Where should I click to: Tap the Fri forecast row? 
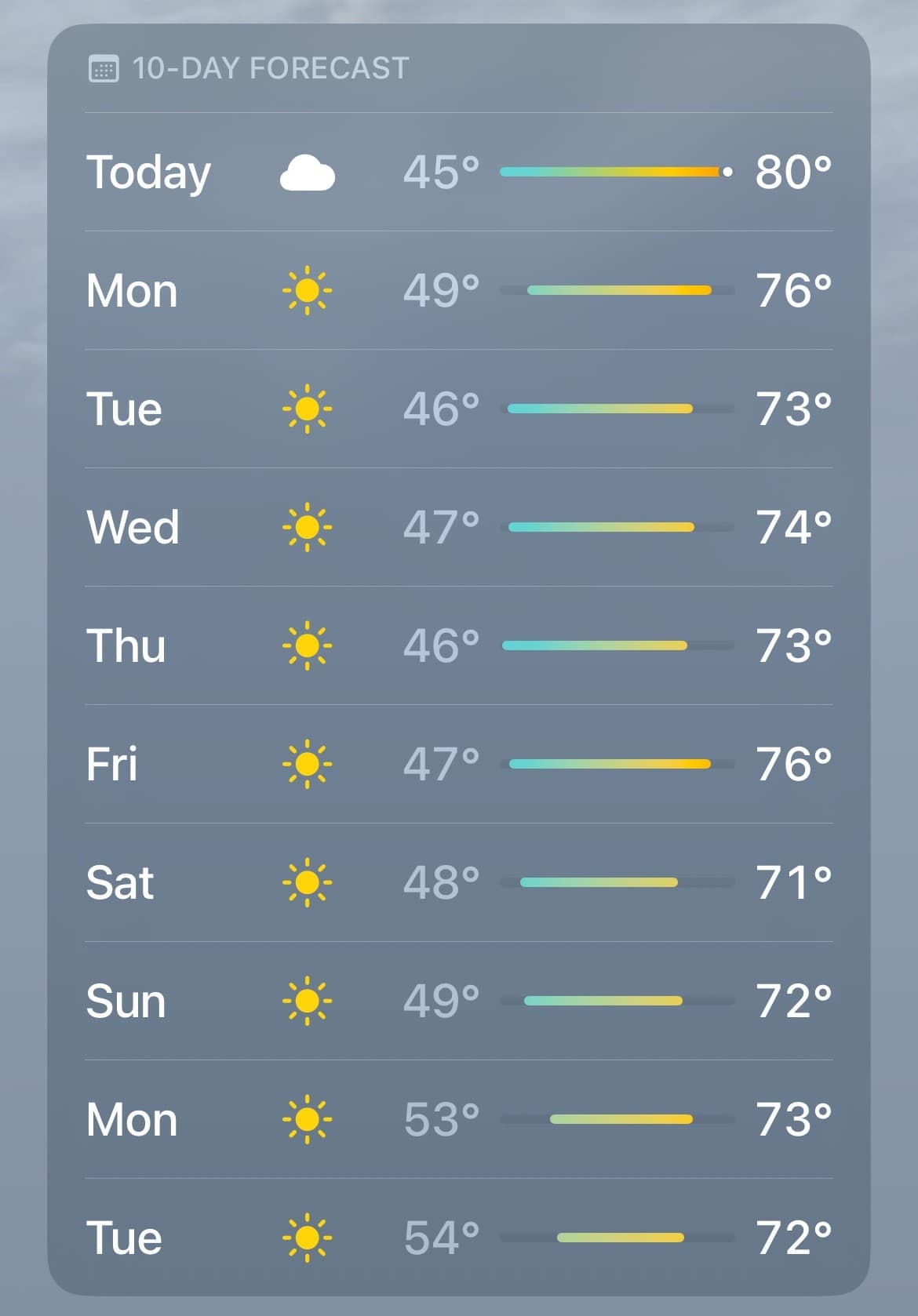(459, 764)
